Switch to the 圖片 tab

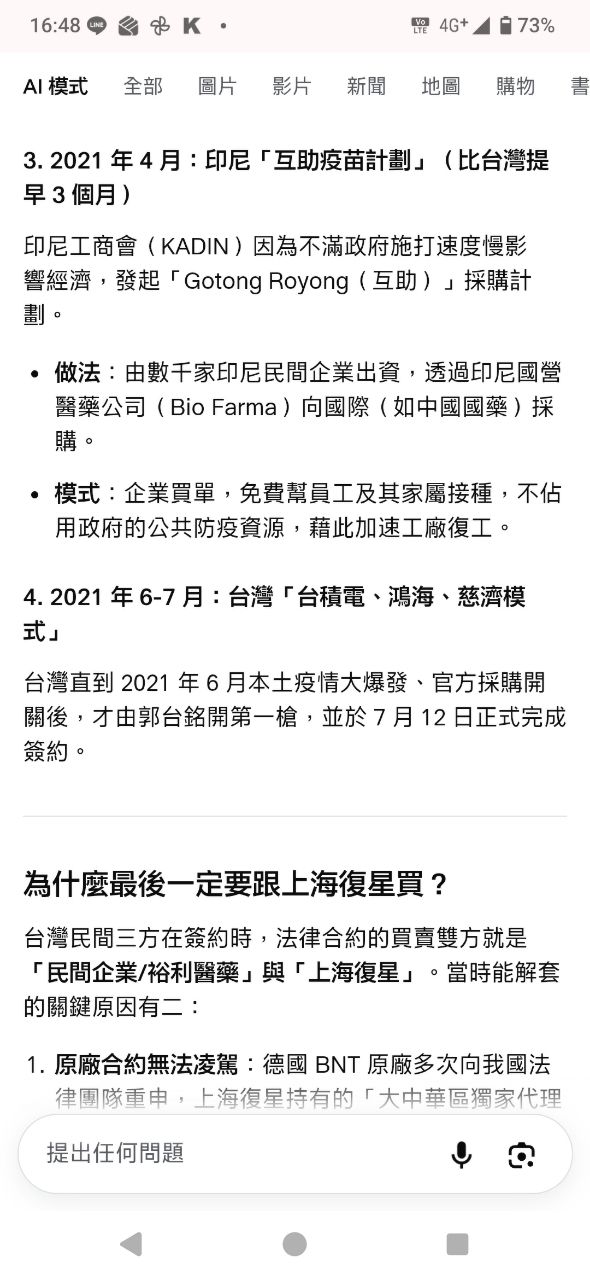217,87
